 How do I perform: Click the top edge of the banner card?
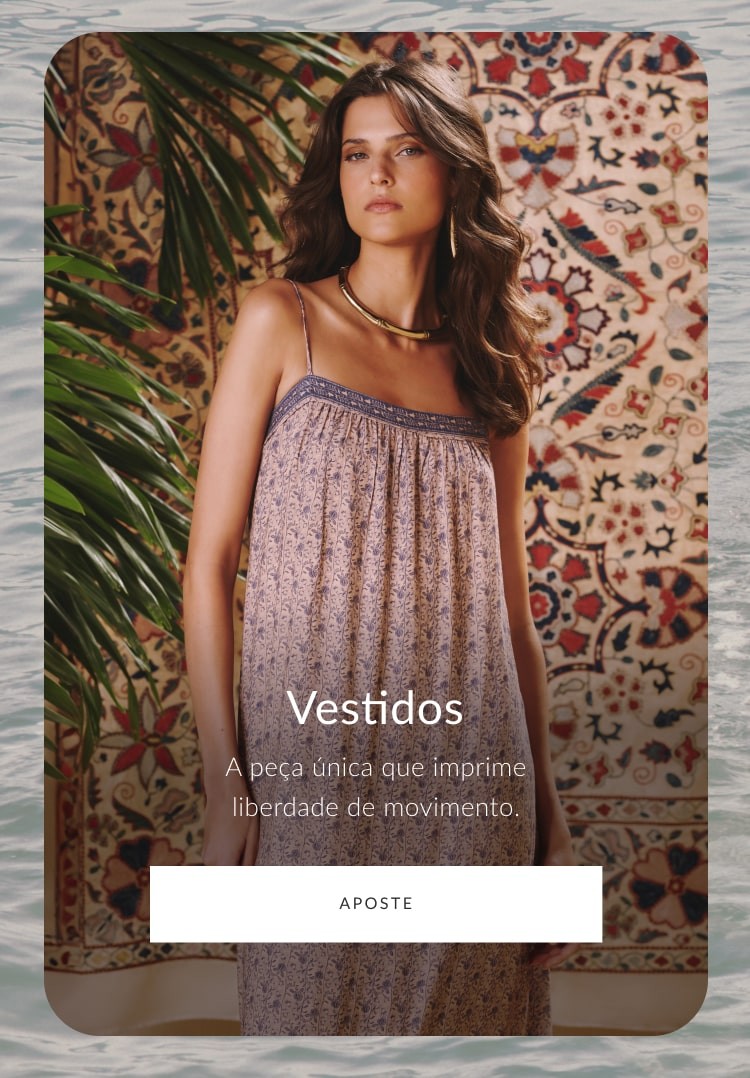[375, 35]
